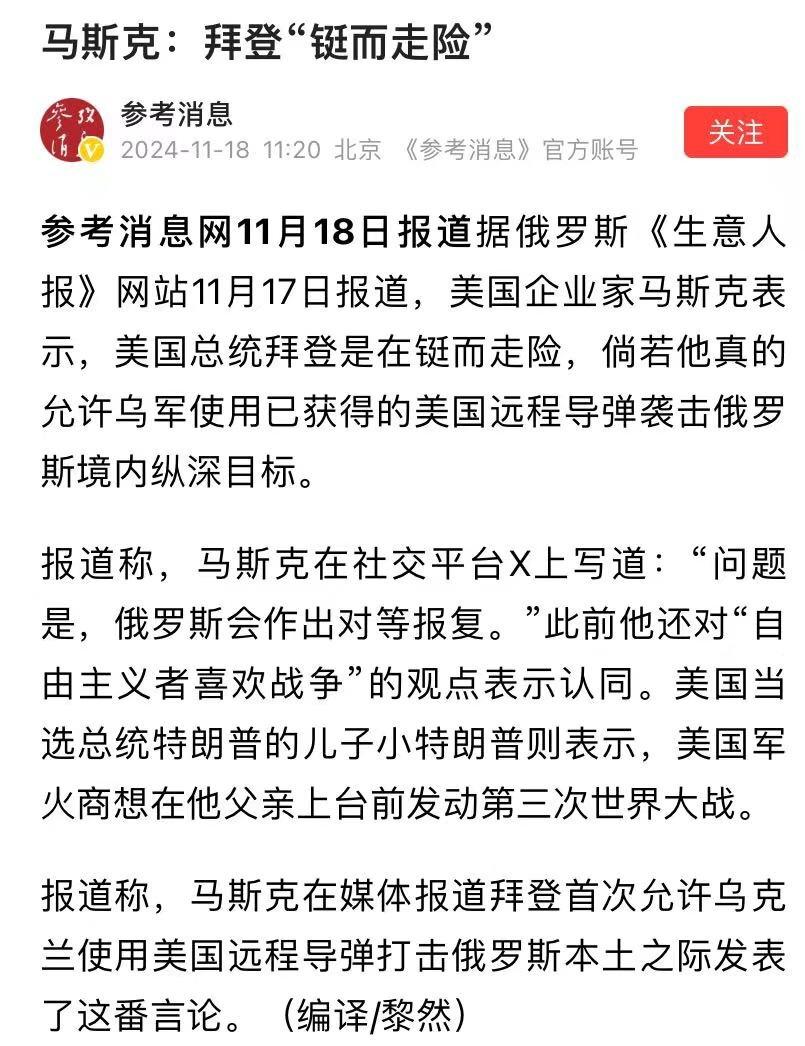
Task: Open the 参考消息 account name
Action: [x=177, y=115]
